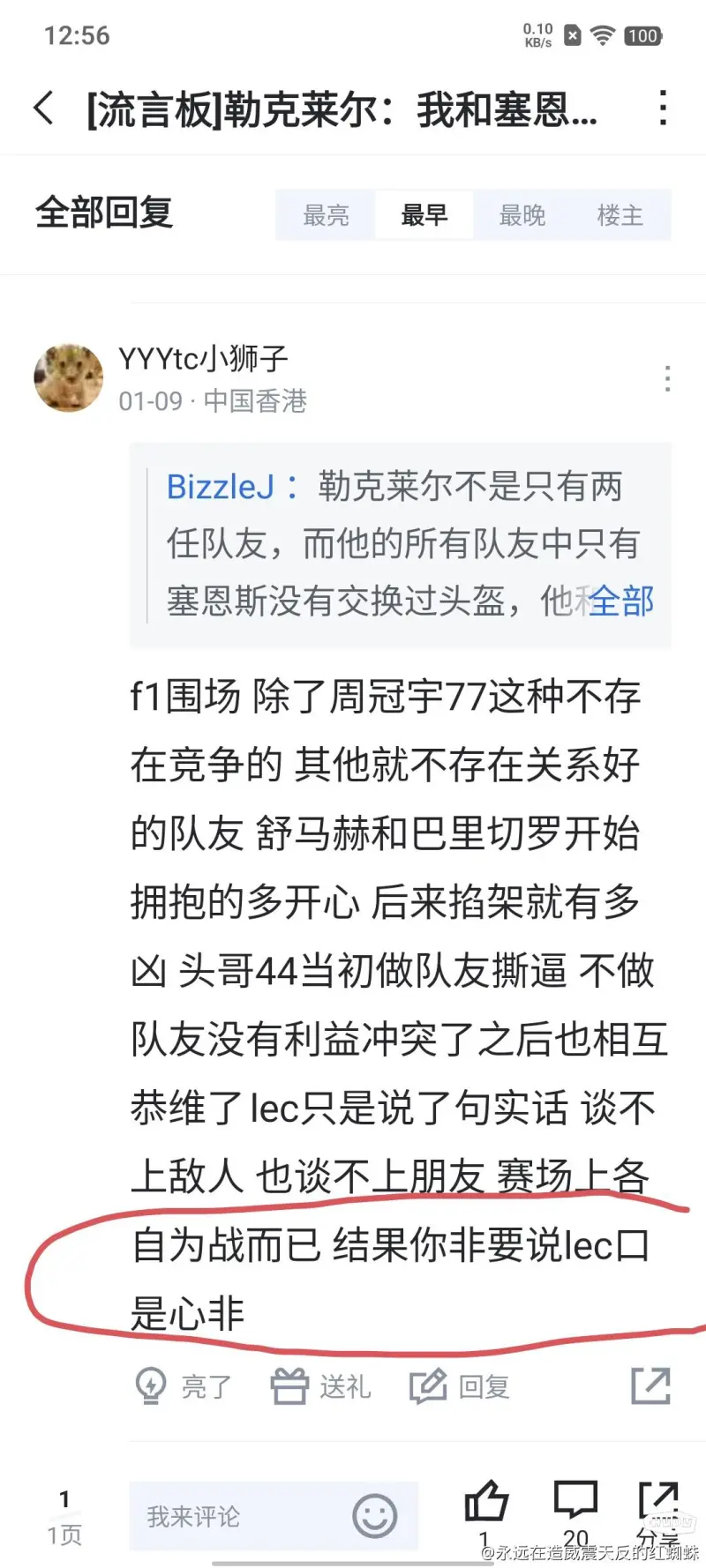Open the emoji picker in the comment box
The image size is (706, 1568).
coord(374,1516)
